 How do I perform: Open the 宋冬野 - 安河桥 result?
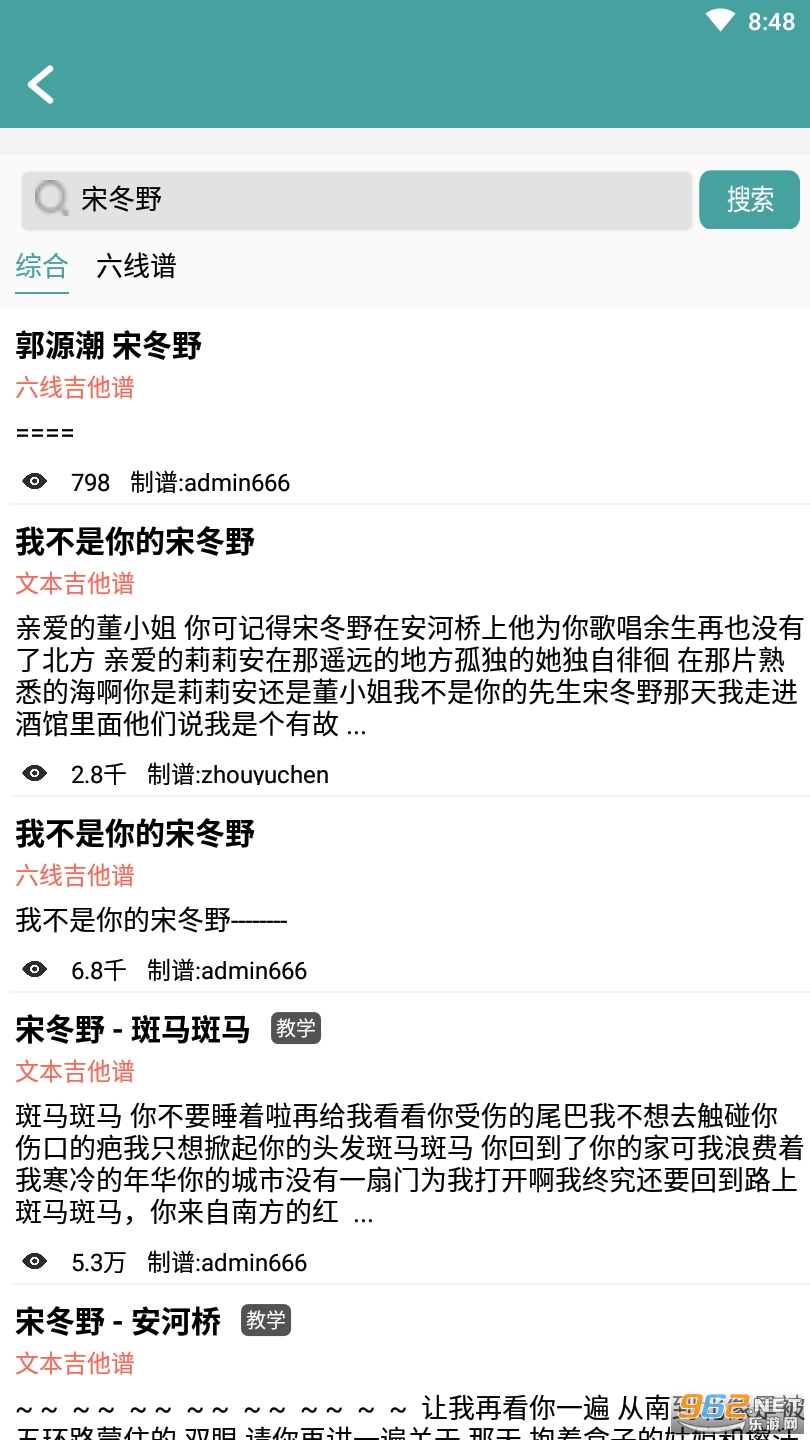tap(405, 1363)
